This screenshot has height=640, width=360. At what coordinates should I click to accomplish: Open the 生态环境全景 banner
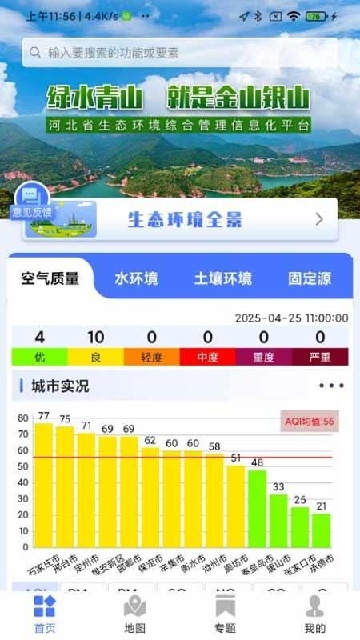(x=180, y=220)
